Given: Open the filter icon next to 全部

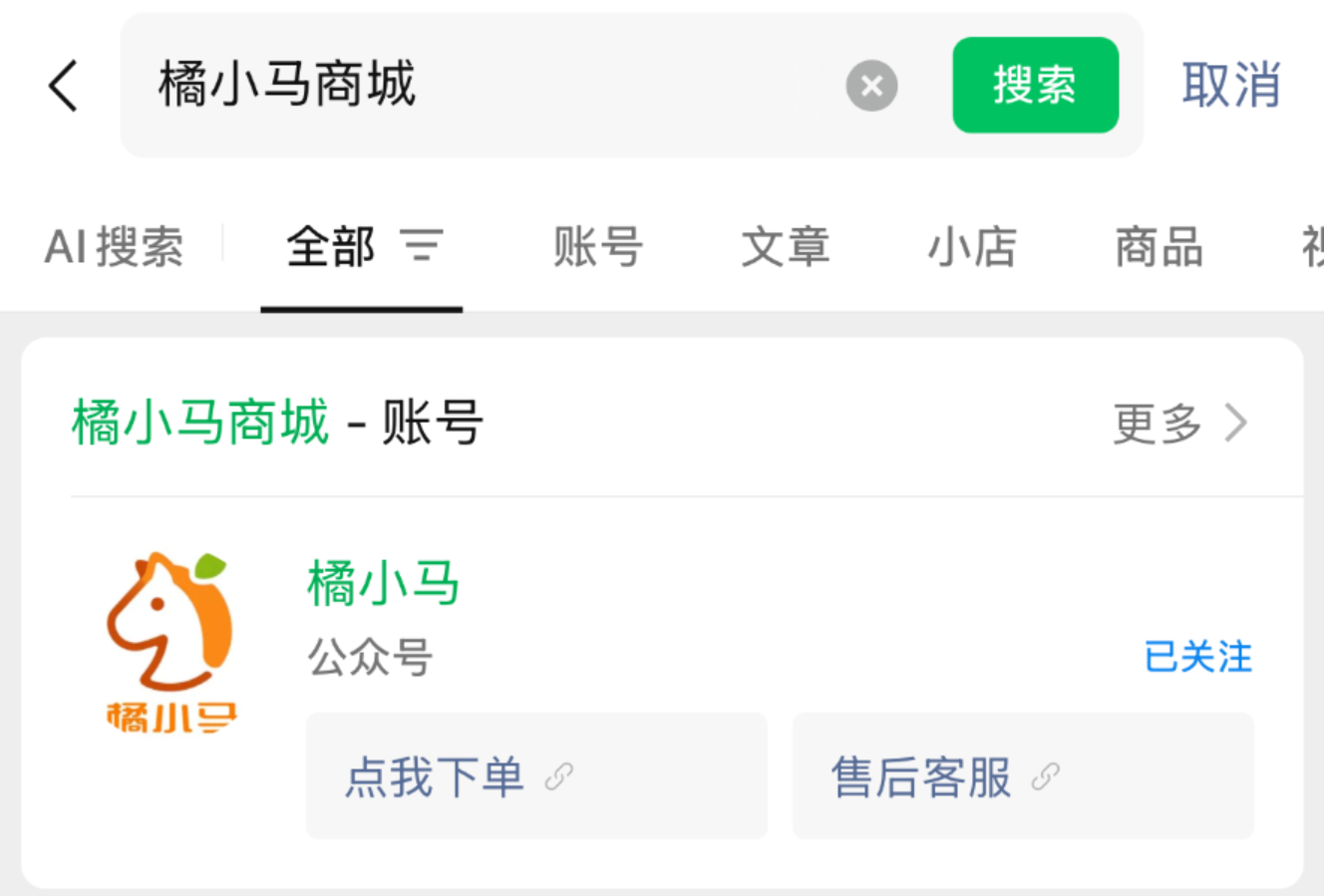Looking at the screenshot, I should 422,245.
